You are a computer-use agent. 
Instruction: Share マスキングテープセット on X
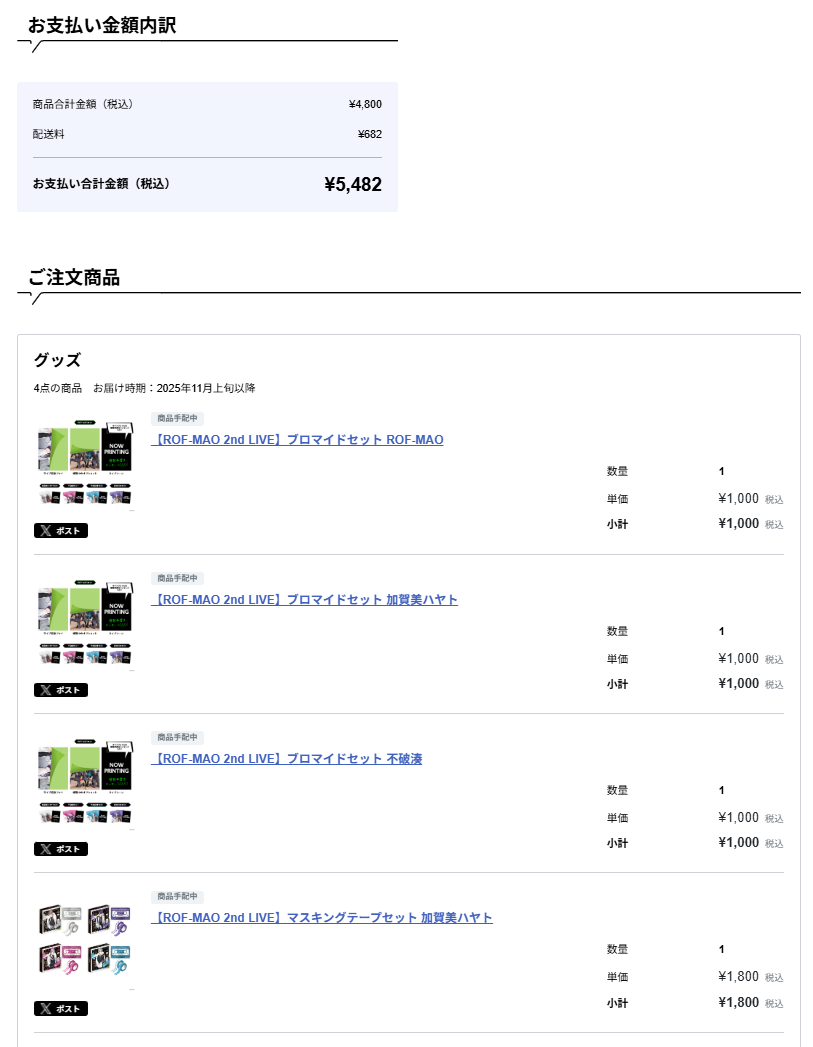click(61, 1008)
